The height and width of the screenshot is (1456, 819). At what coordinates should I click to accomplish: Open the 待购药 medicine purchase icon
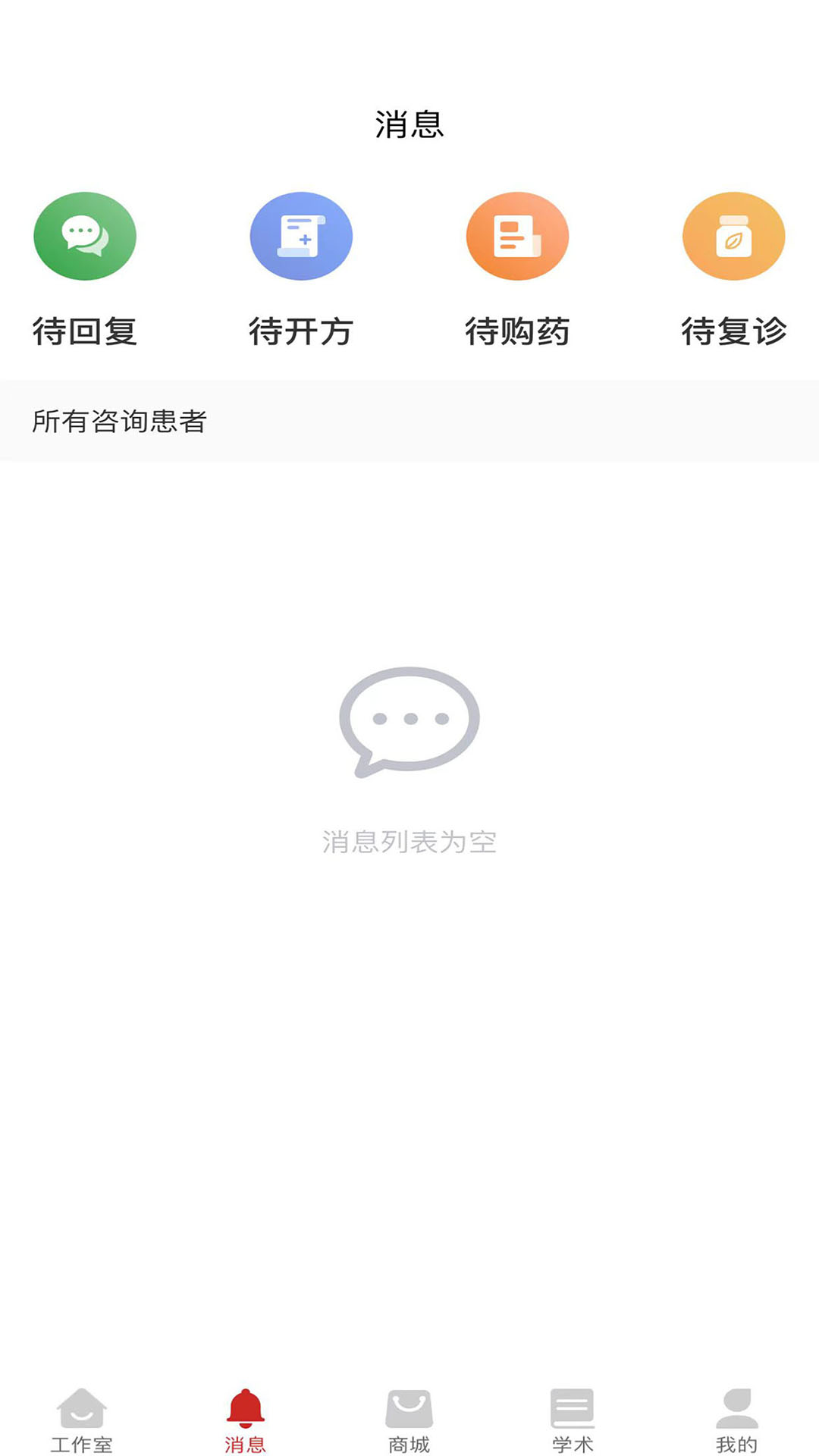tap(517, 236)
